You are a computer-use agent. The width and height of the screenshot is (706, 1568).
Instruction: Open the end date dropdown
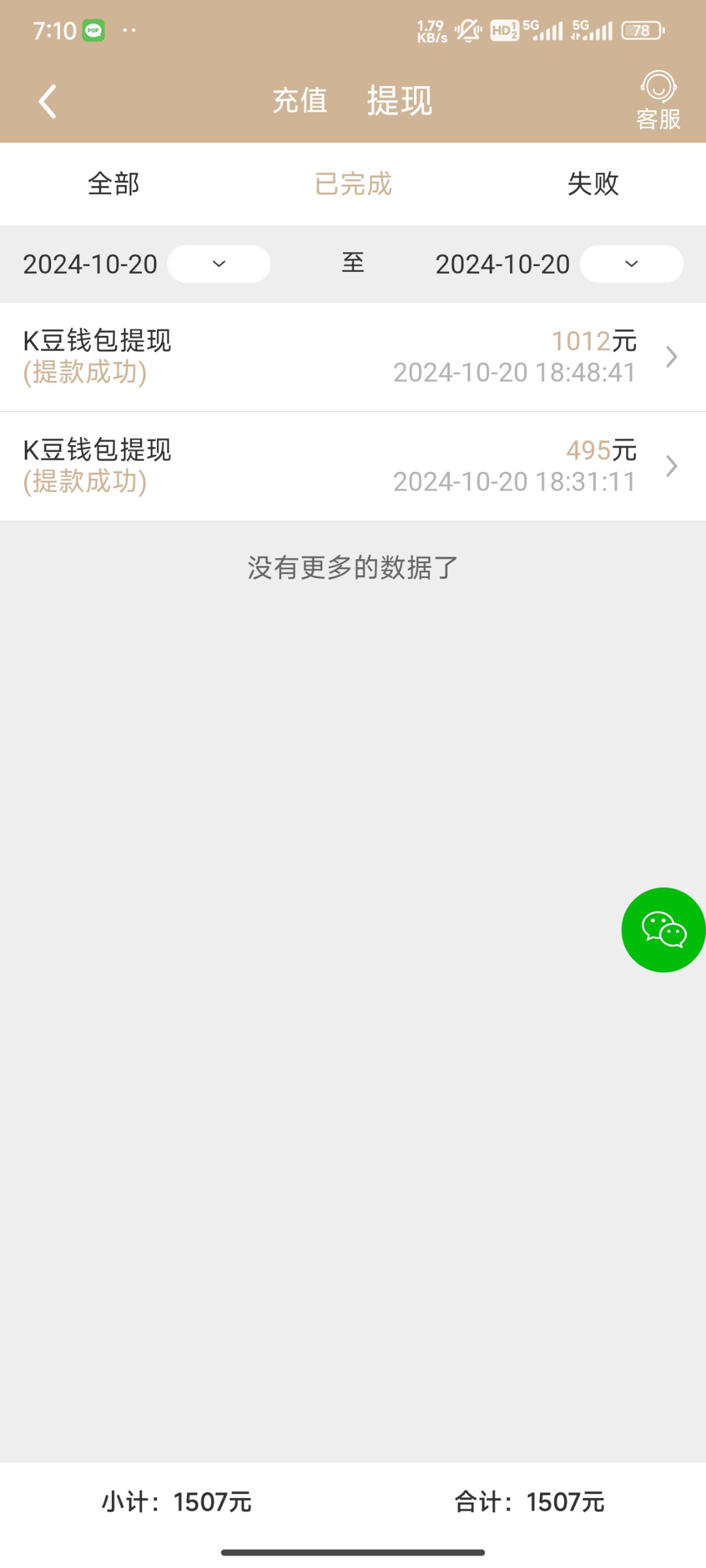point(631,264)
